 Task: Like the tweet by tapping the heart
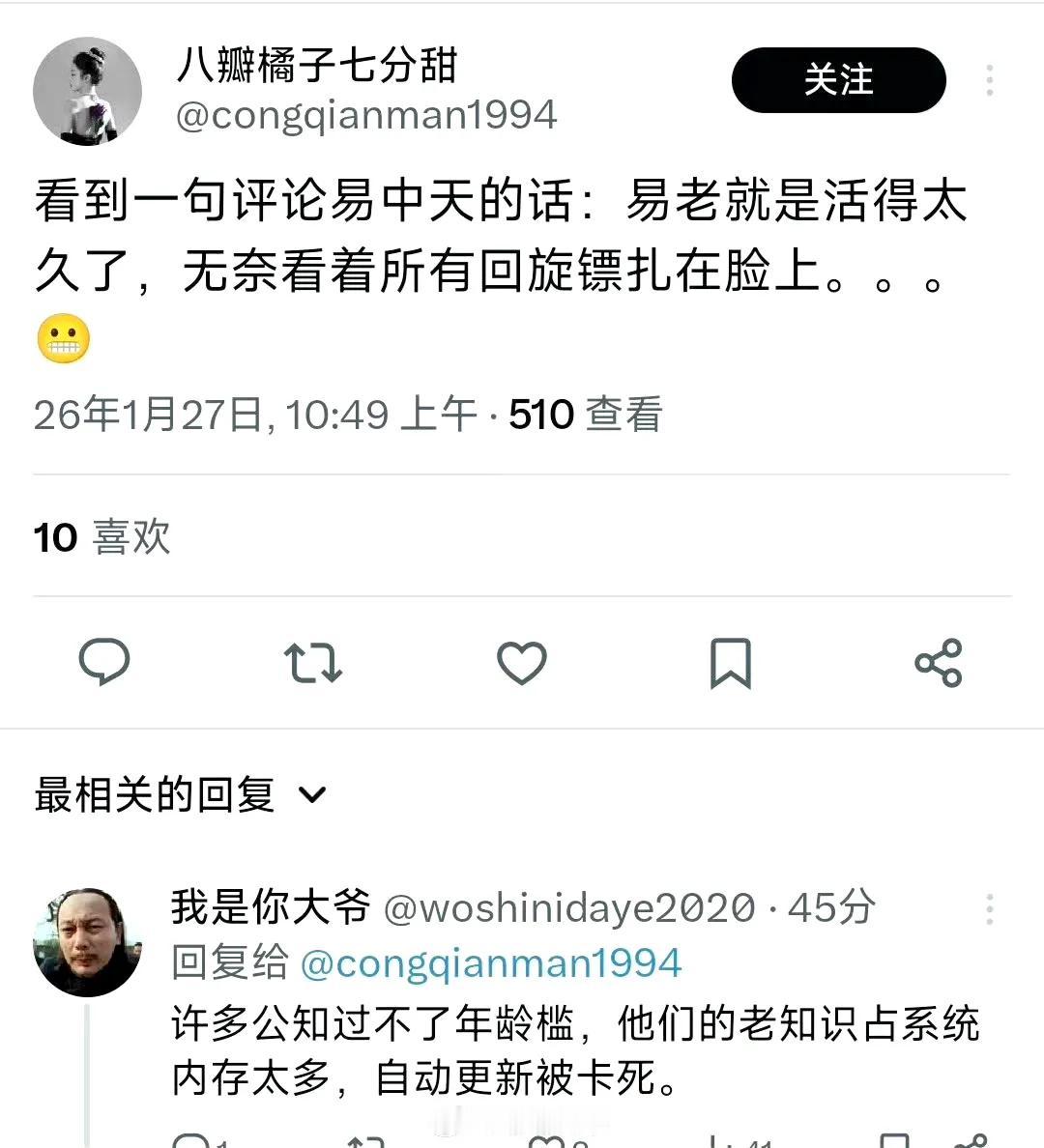coord(522,662)
